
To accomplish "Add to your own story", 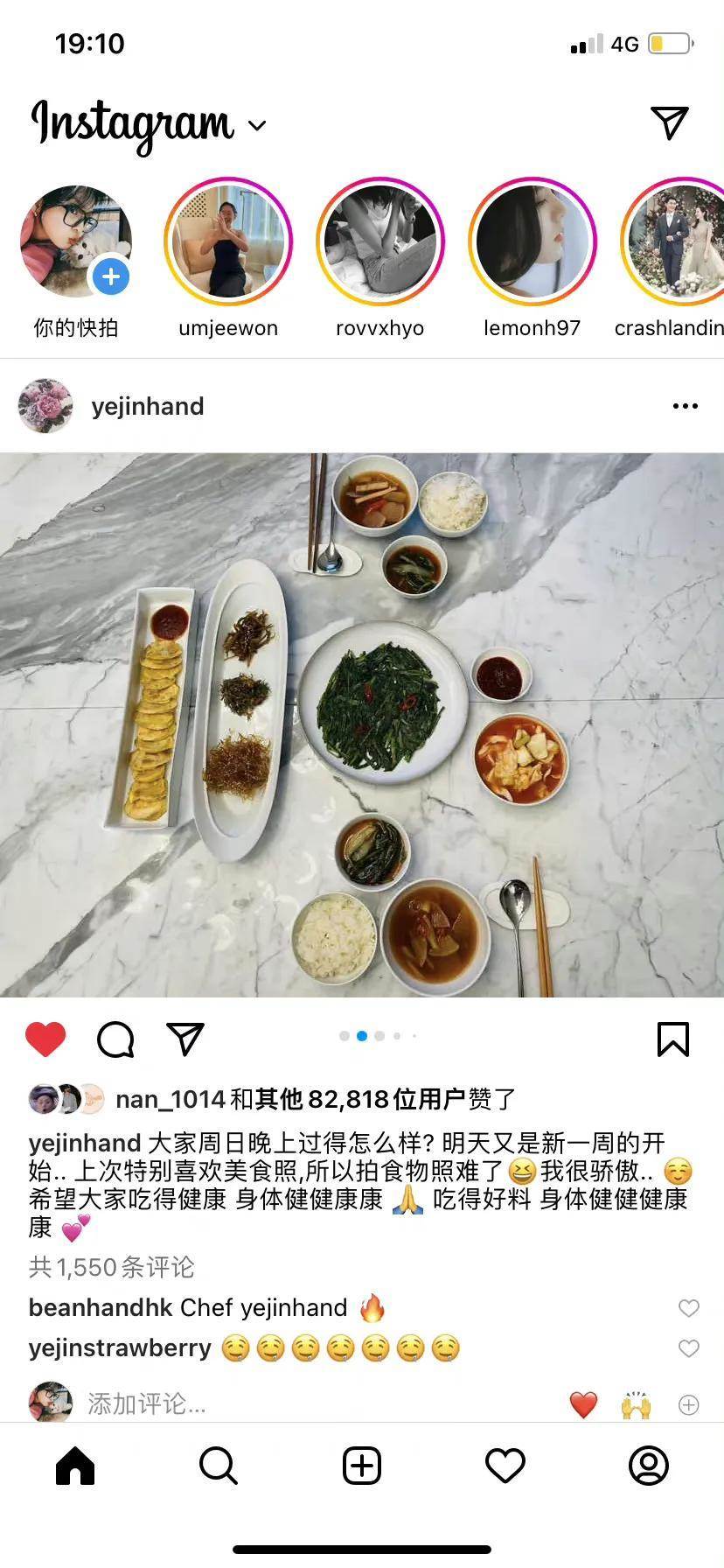I will (x=110, y=277).
